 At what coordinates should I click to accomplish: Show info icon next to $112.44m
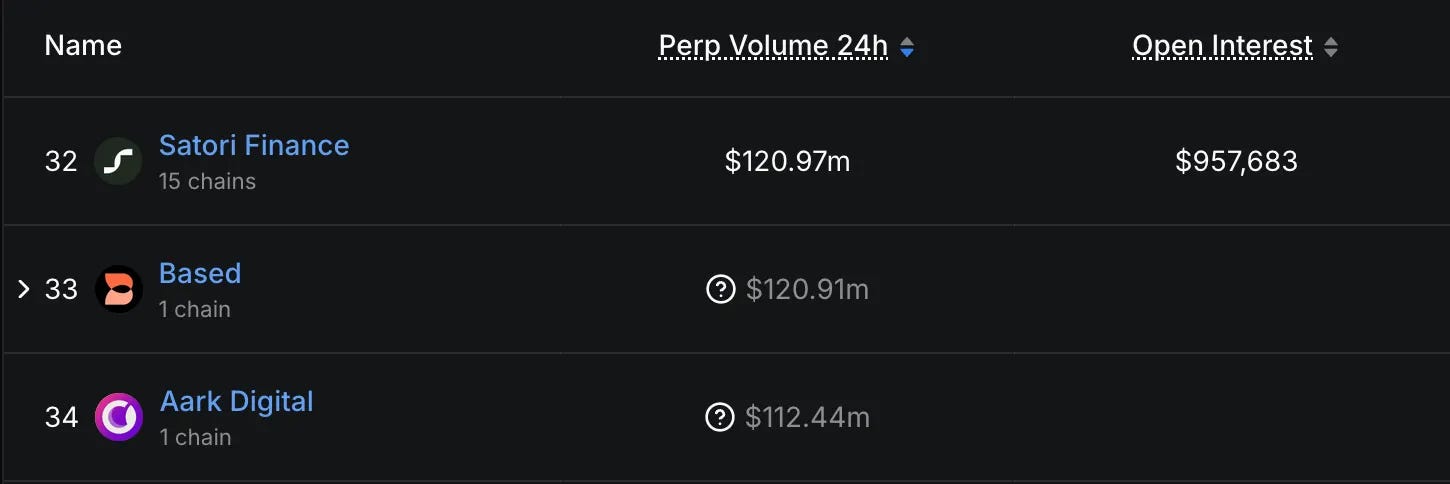point(719,417)
